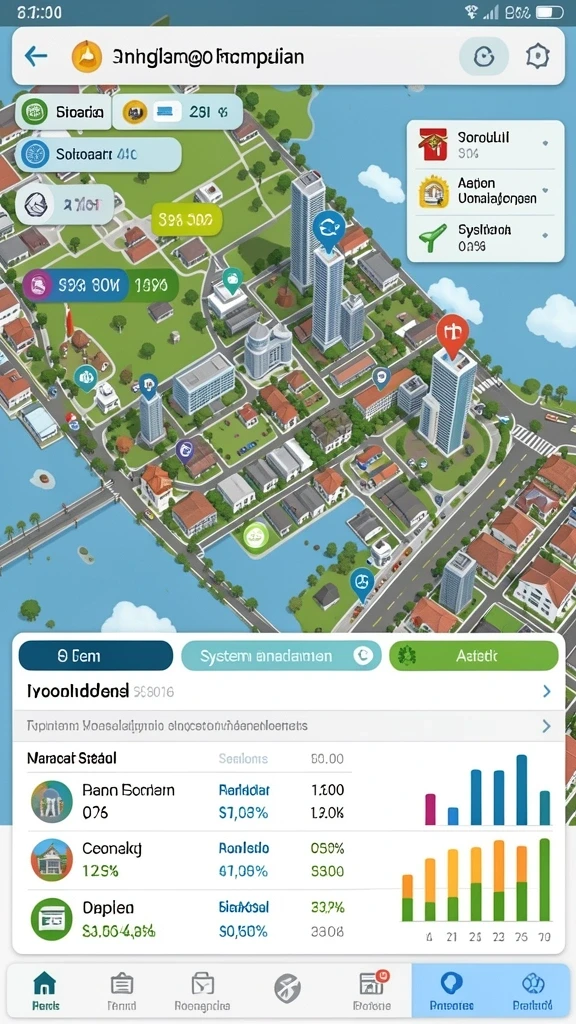Image resolution: width=576 pixels, height=1024 pixels.
Task: Open the Fannd tab in bottom navigation
Action: tap(122, 990)
